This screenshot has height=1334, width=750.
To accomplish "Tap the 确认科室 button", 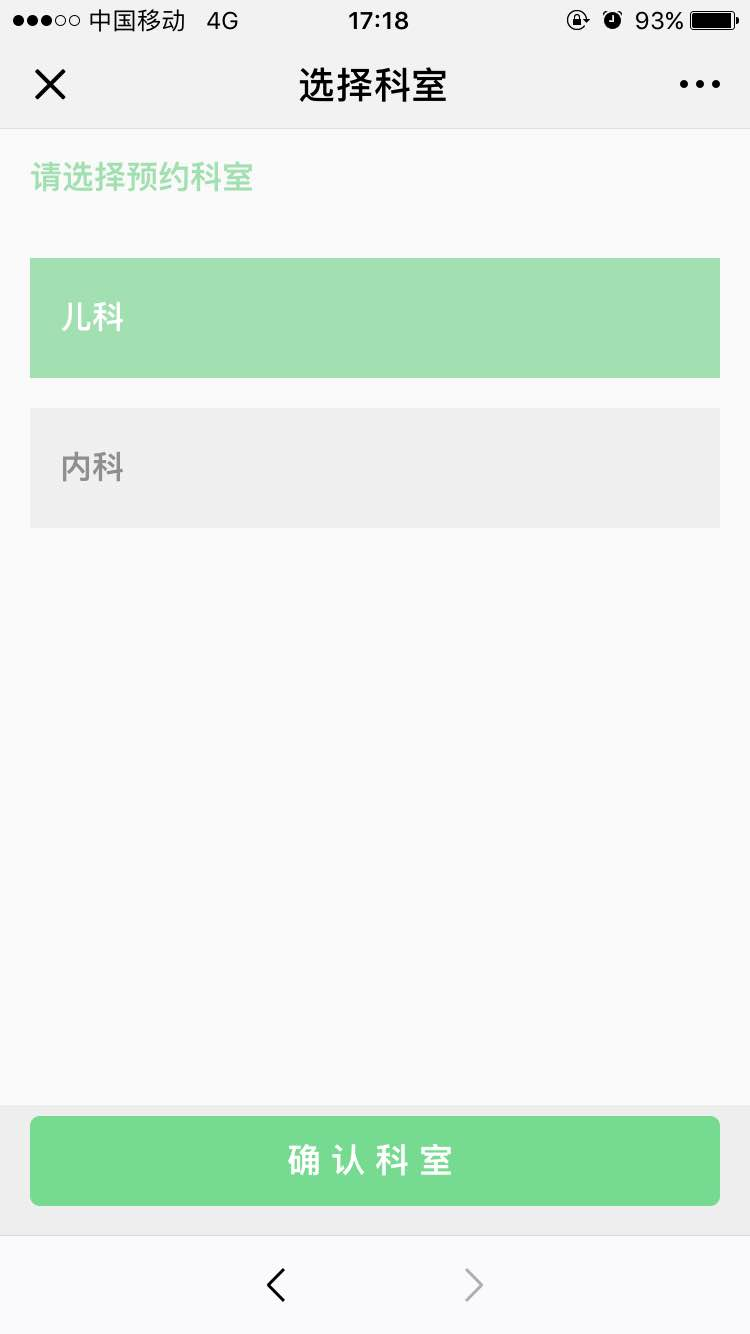I will [375, 1161].
